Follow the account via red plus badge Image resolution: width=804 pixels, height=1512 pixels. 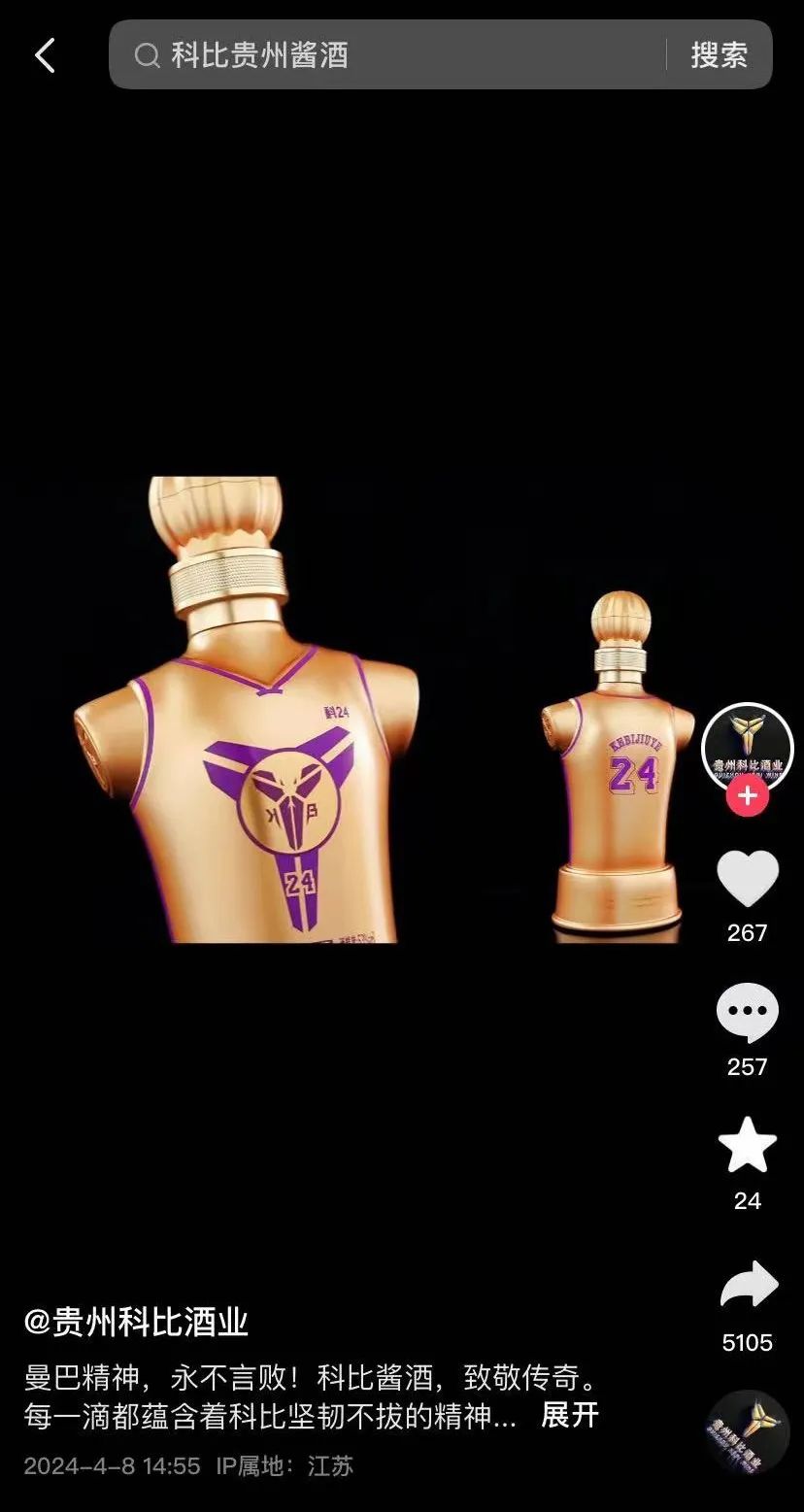[747, 797]
